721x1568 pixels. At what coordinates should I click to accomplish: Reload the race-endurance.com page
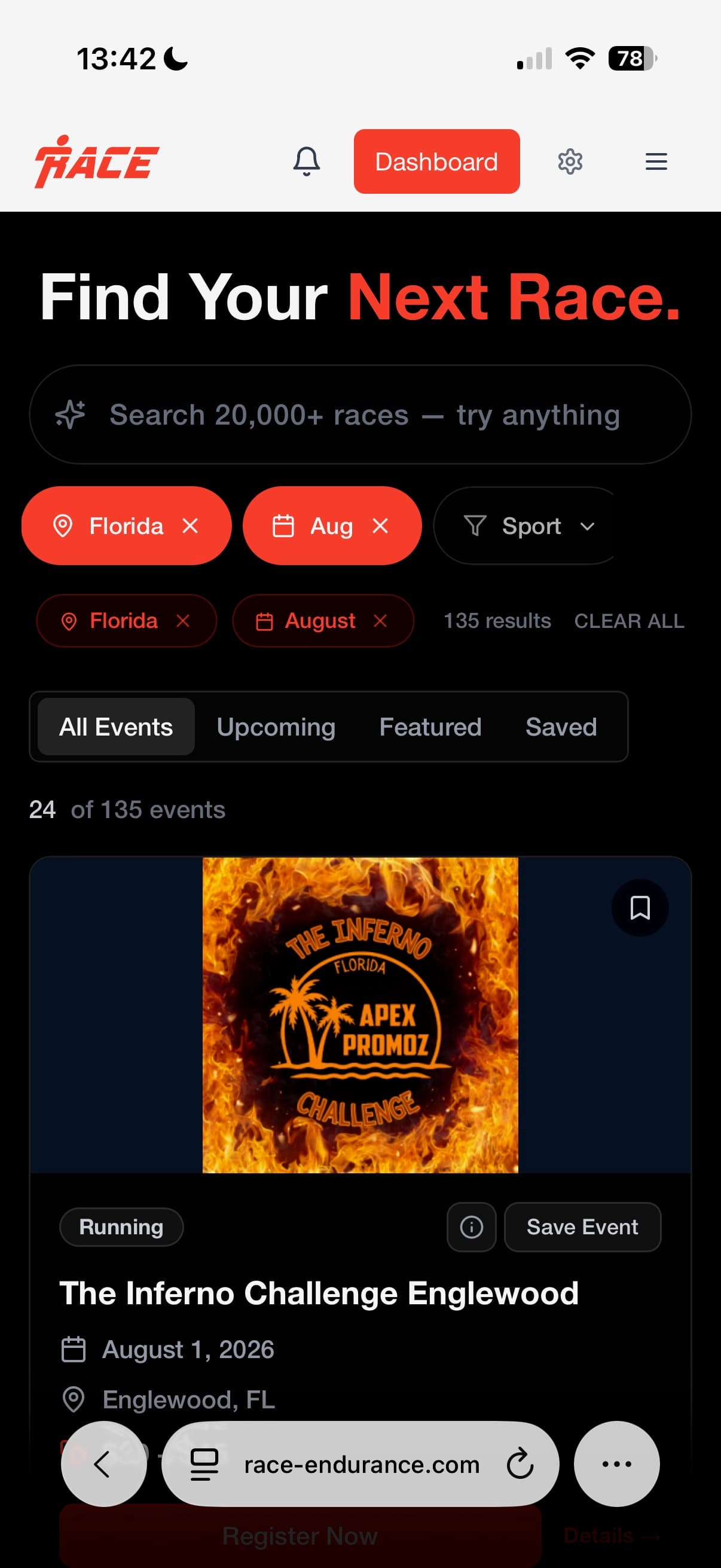point(520,1464)
